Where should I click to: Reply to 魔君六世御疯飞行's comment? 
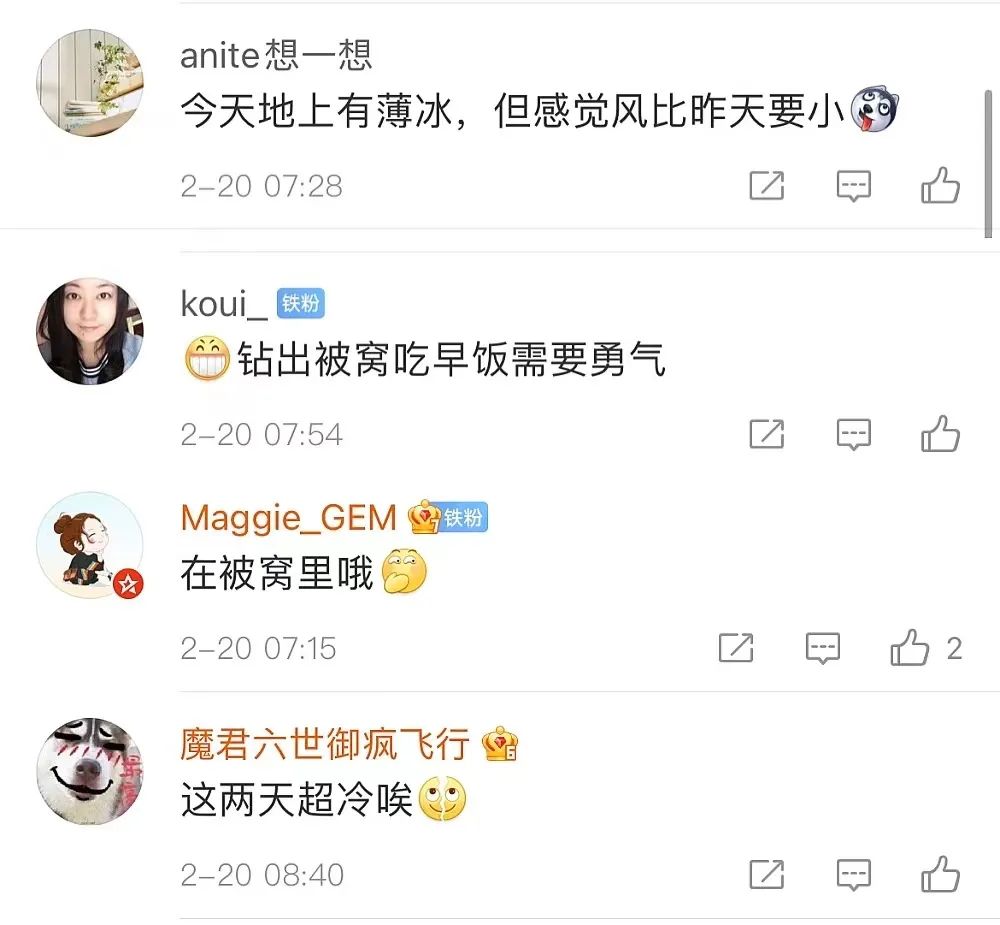(853, 874)
